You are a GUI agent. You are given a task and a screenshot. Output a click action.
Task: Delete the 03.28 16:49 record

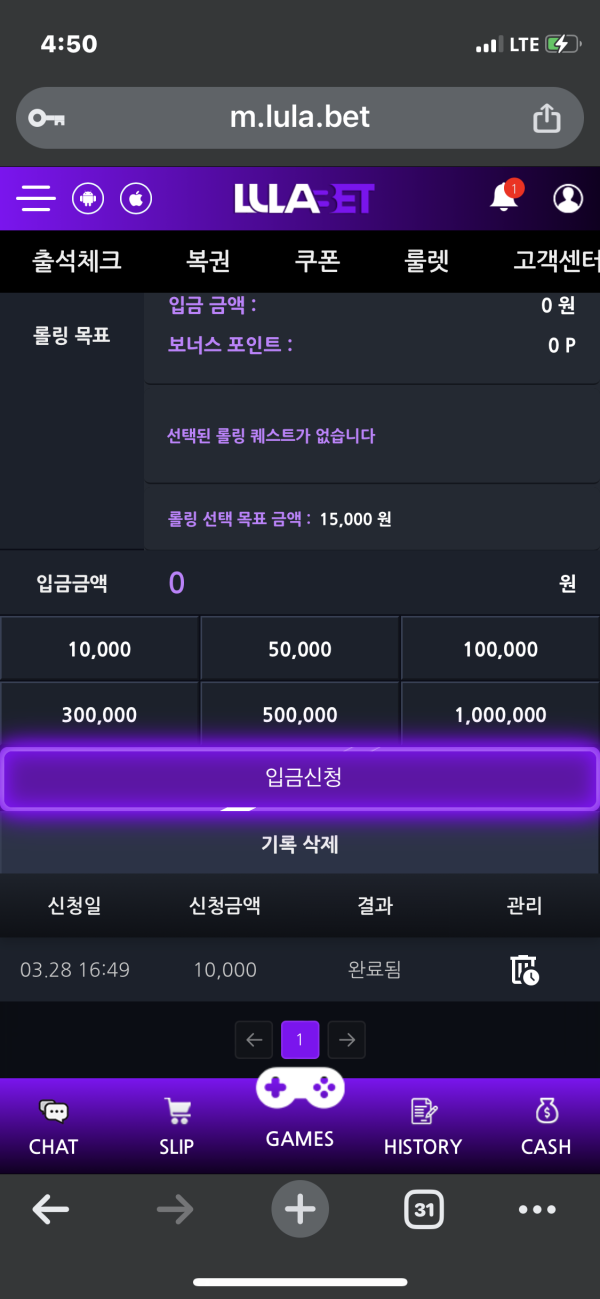(x=524, y=969)
